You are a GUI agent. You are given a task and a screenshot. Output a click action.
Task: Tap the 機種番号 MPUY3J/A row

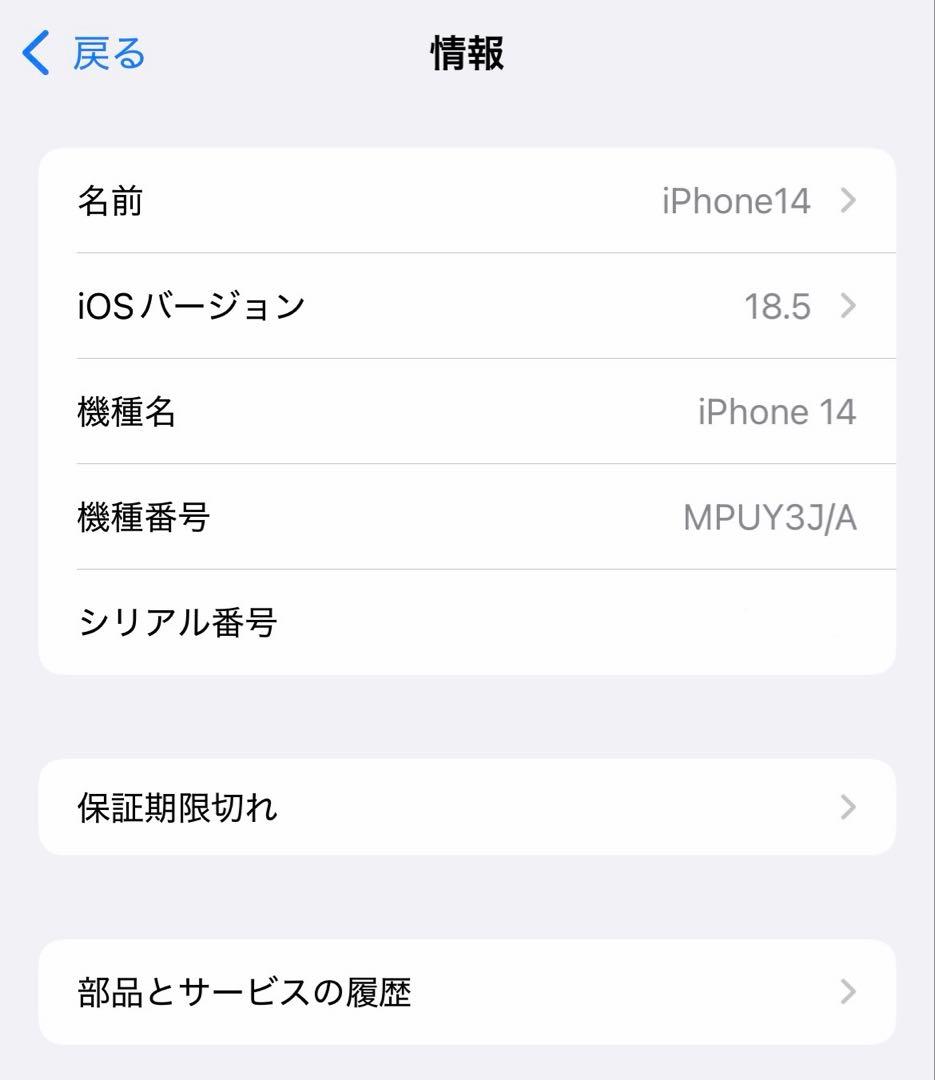point(467,518)
